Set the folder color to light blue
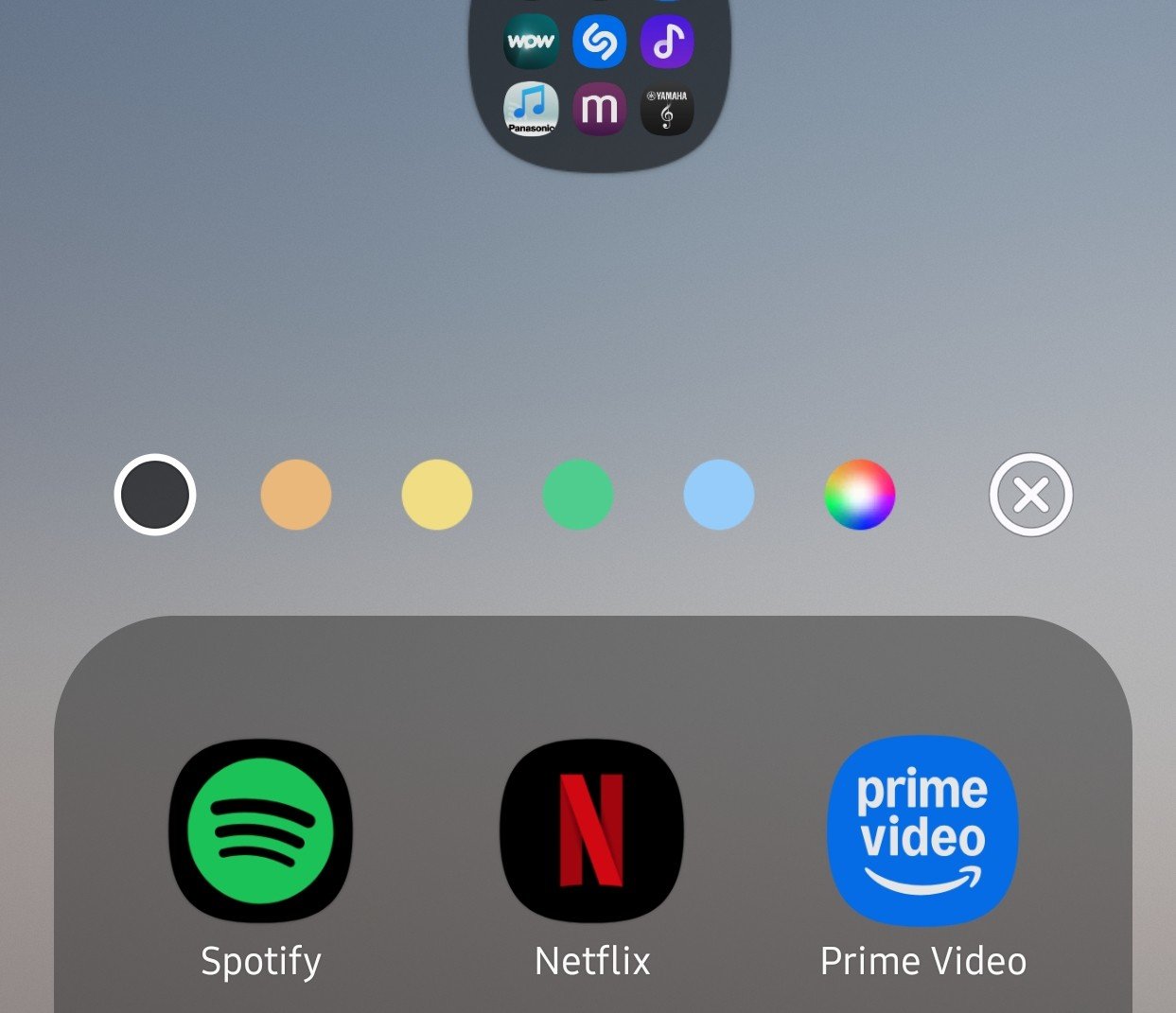The width and height of the screenshot is (1176, 1013). tap(719, 495)
